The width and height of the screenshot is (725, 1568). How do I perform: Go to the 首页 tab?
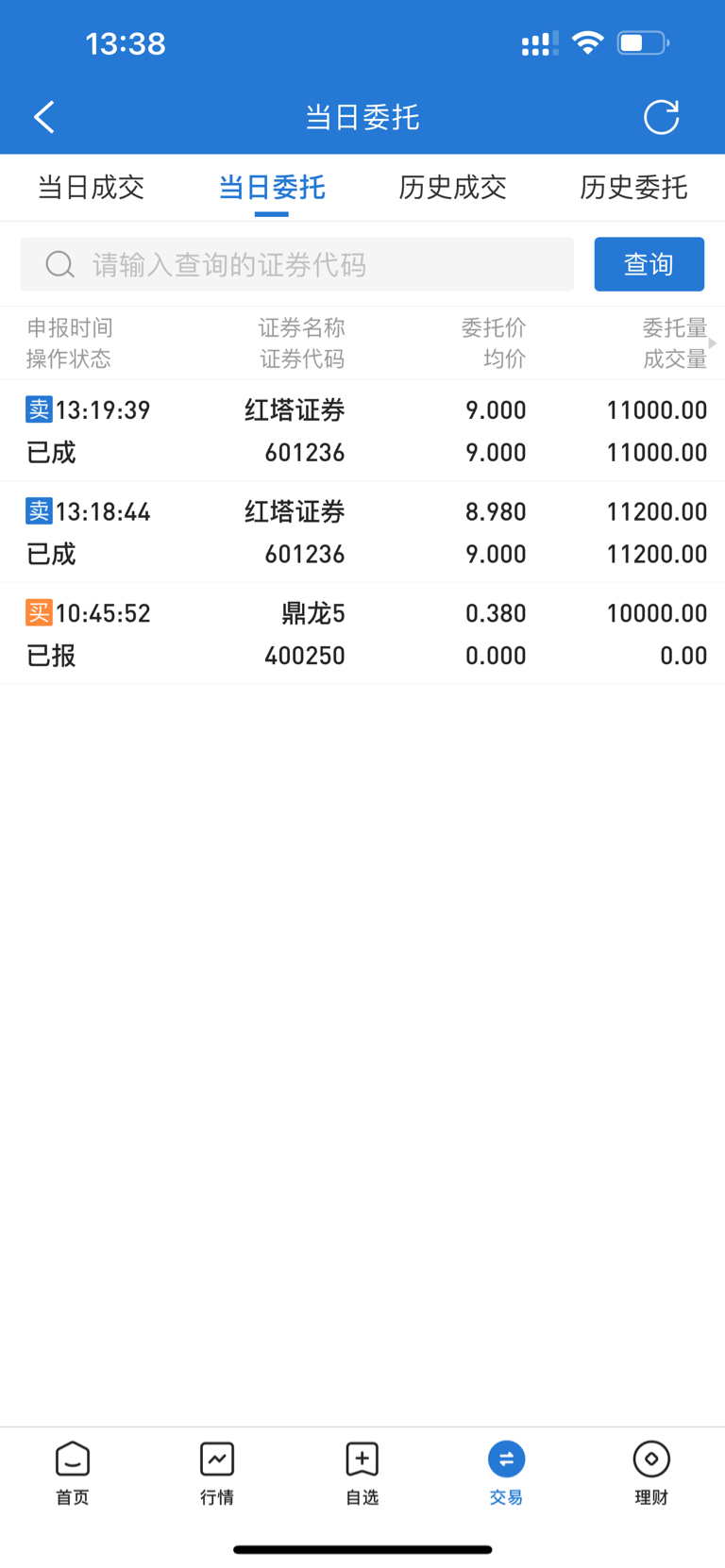[73, 1473]
